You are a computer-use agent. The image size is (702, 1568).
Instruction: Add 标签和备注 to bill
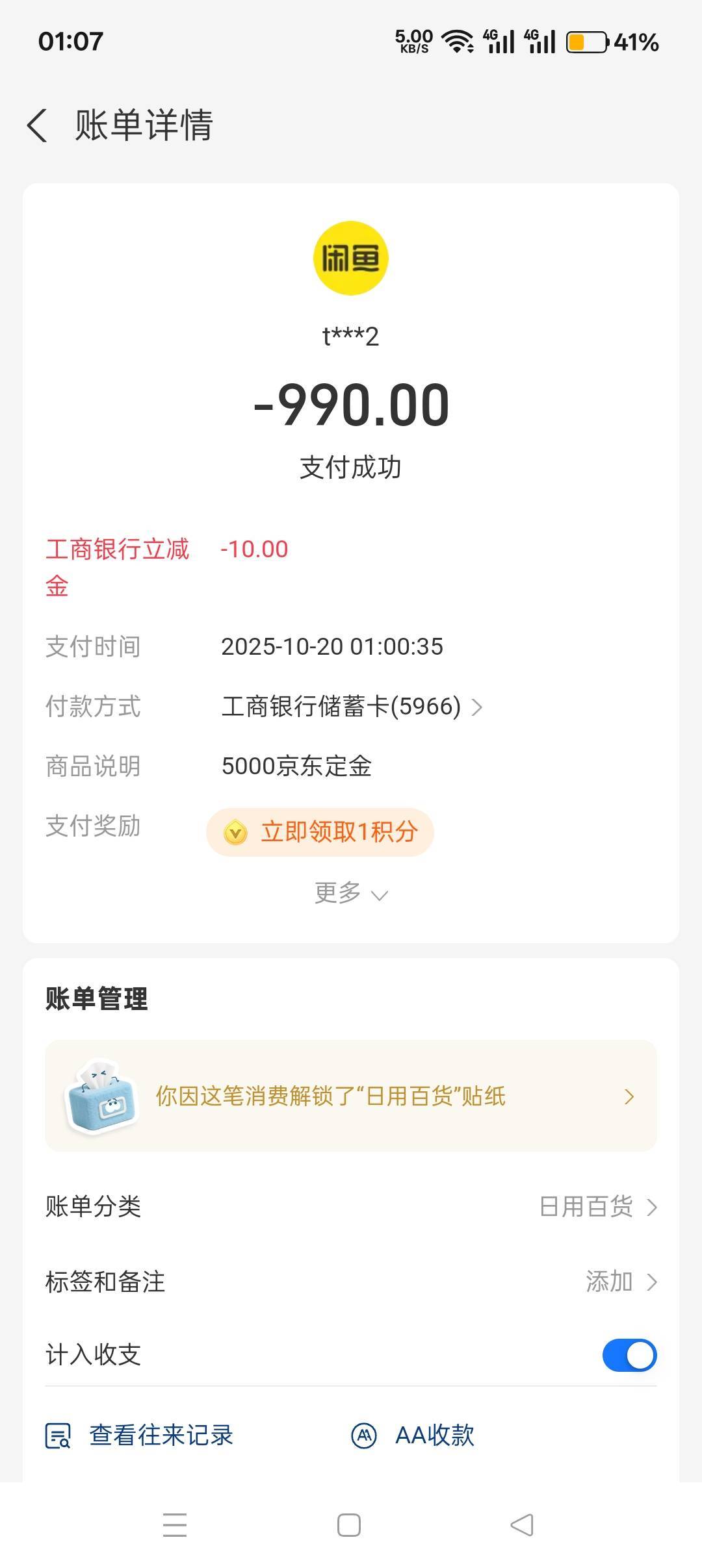(x=621, y=1282)
